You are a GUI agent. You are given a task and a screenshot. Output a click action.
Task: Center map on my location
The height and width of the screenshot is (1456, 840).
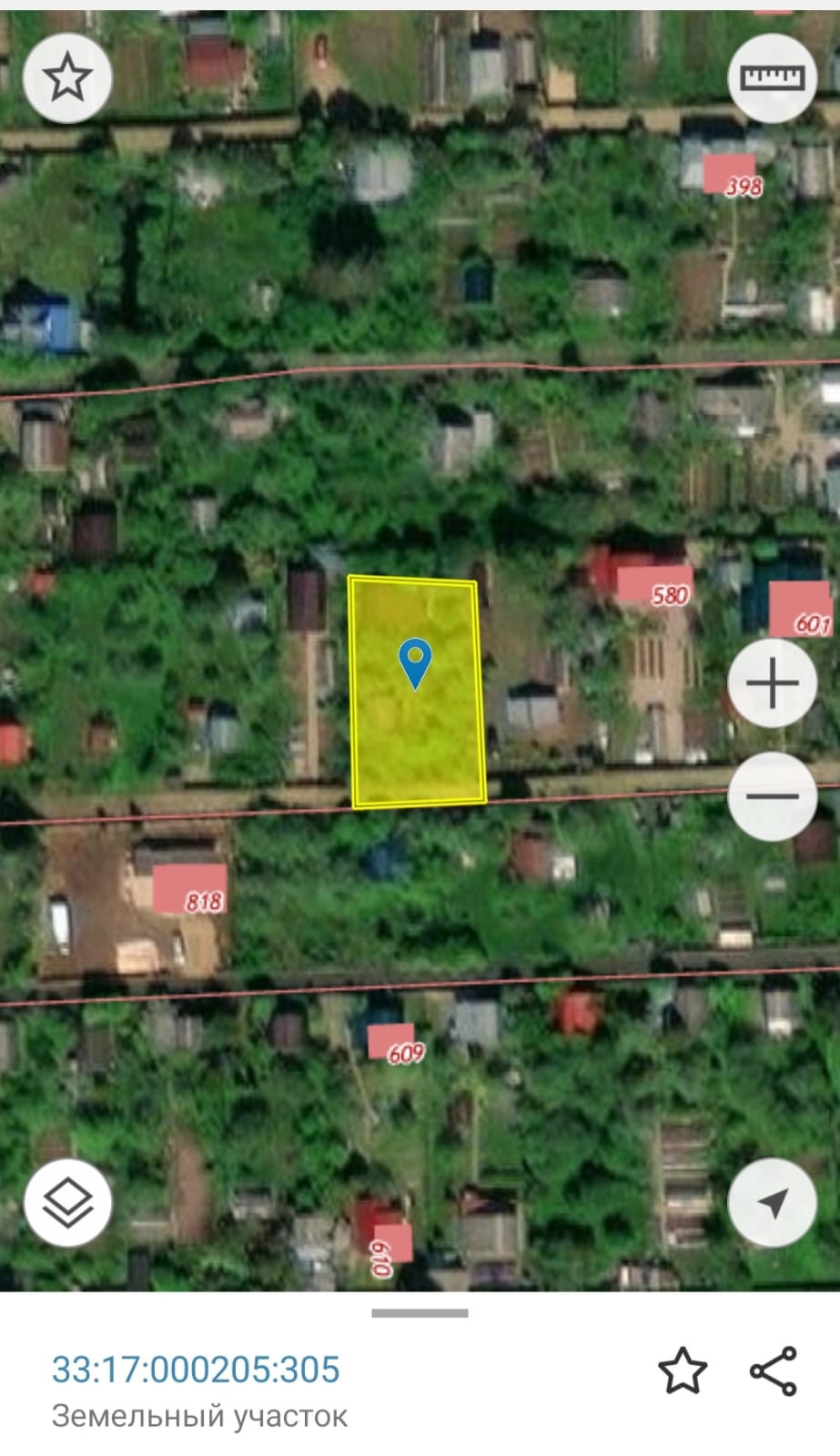pyautogui.click(x=773, y=1203)
